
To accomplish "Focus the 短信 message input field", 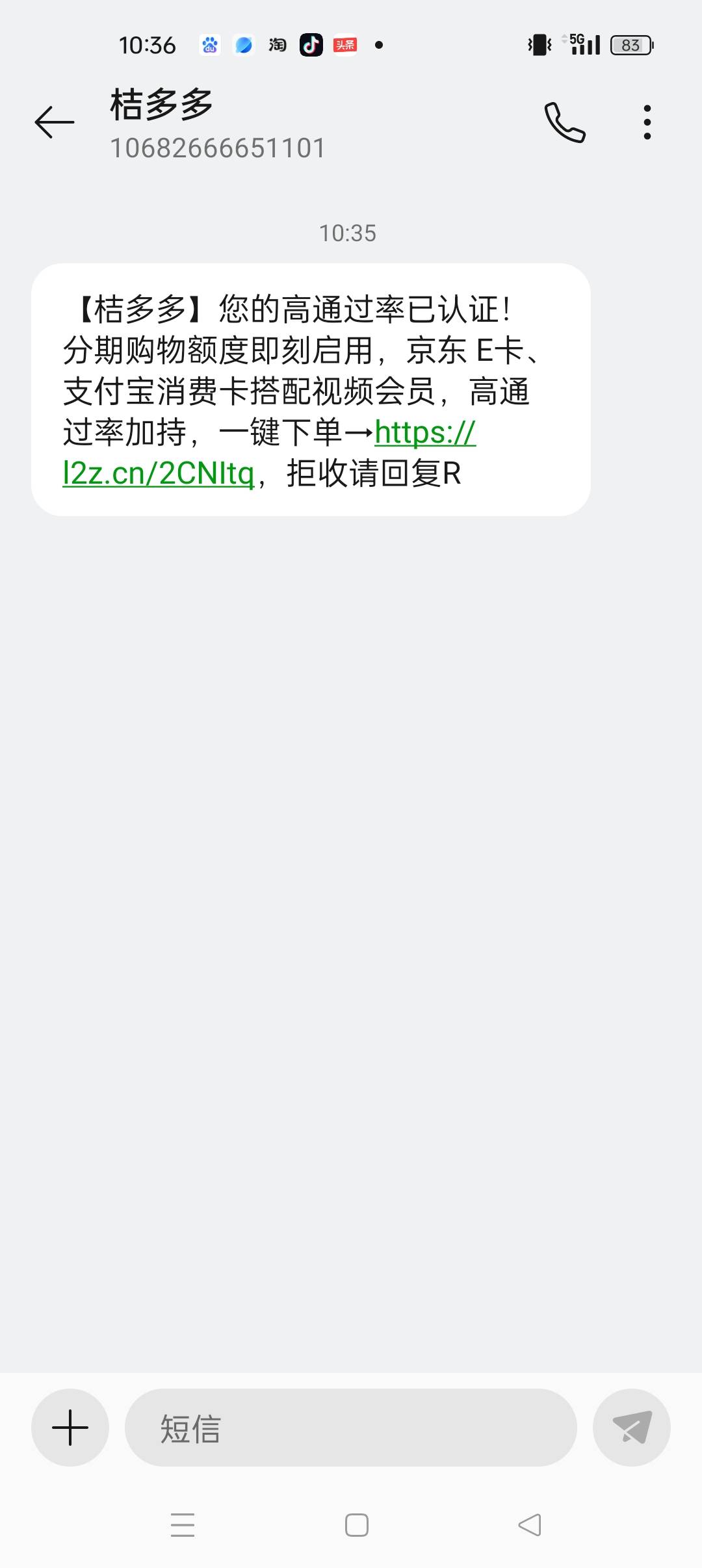I will (x=351, y=1428).
